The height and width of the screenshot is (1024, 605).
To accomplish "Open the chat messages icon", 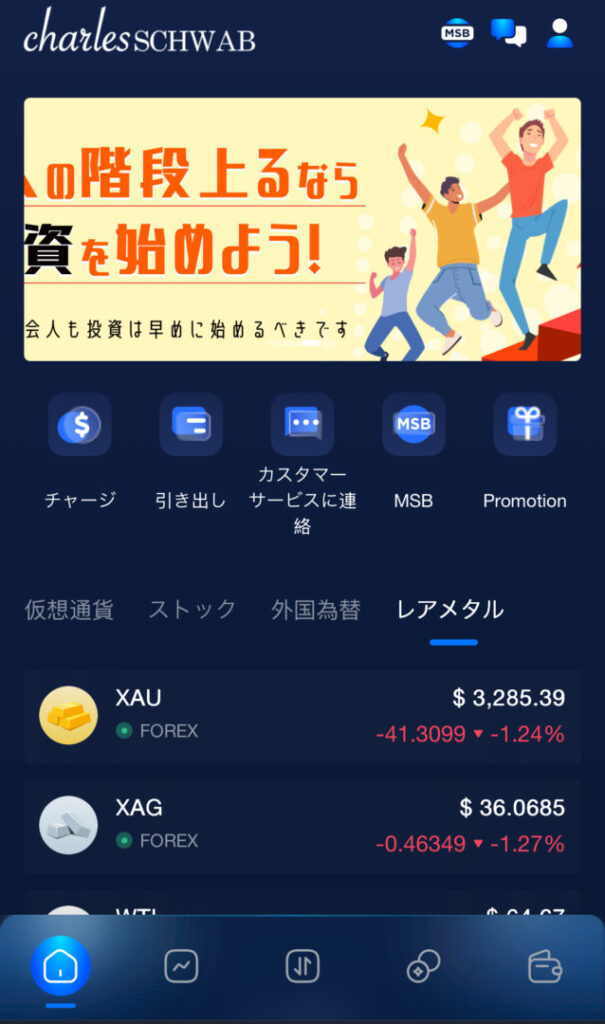I will click(508, 33).
